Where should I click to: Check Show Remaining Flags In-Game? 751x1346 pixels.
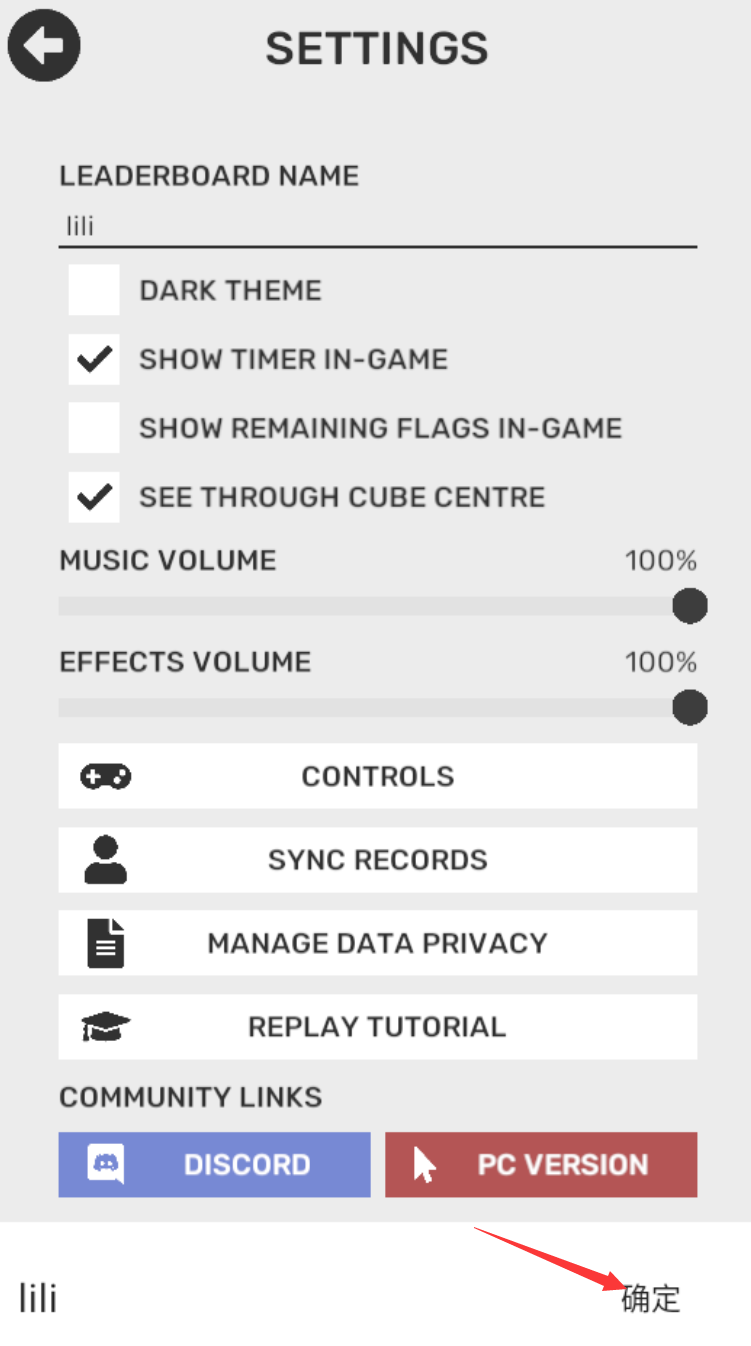tap(94, 428)
